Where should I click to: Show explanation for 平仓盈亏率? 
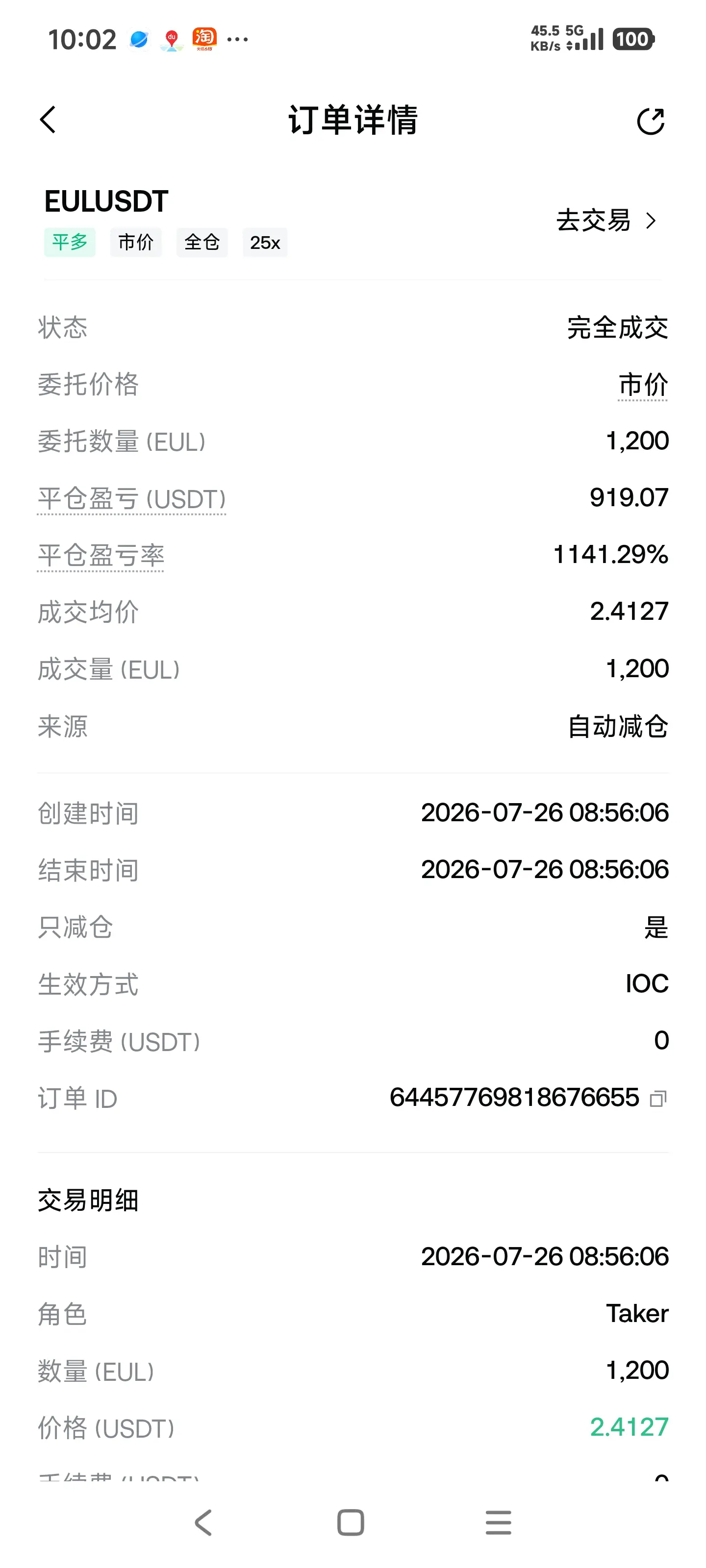point(101,556)
